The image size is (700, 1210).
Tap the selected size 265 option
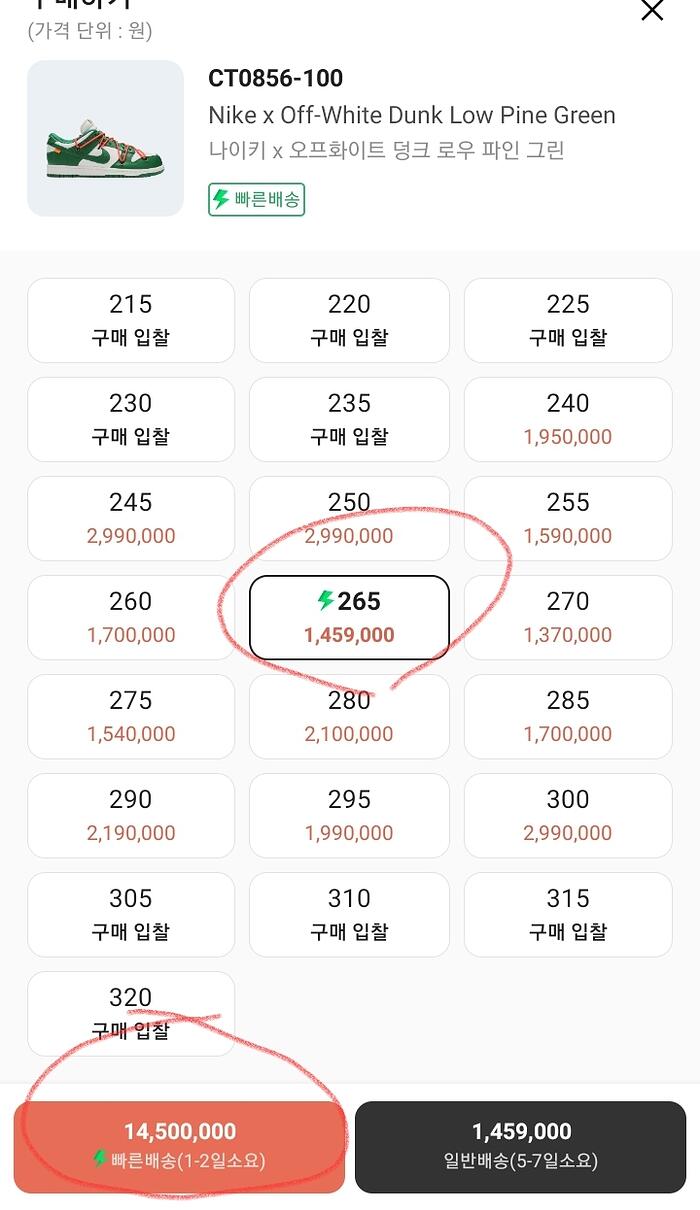(349, 617)
